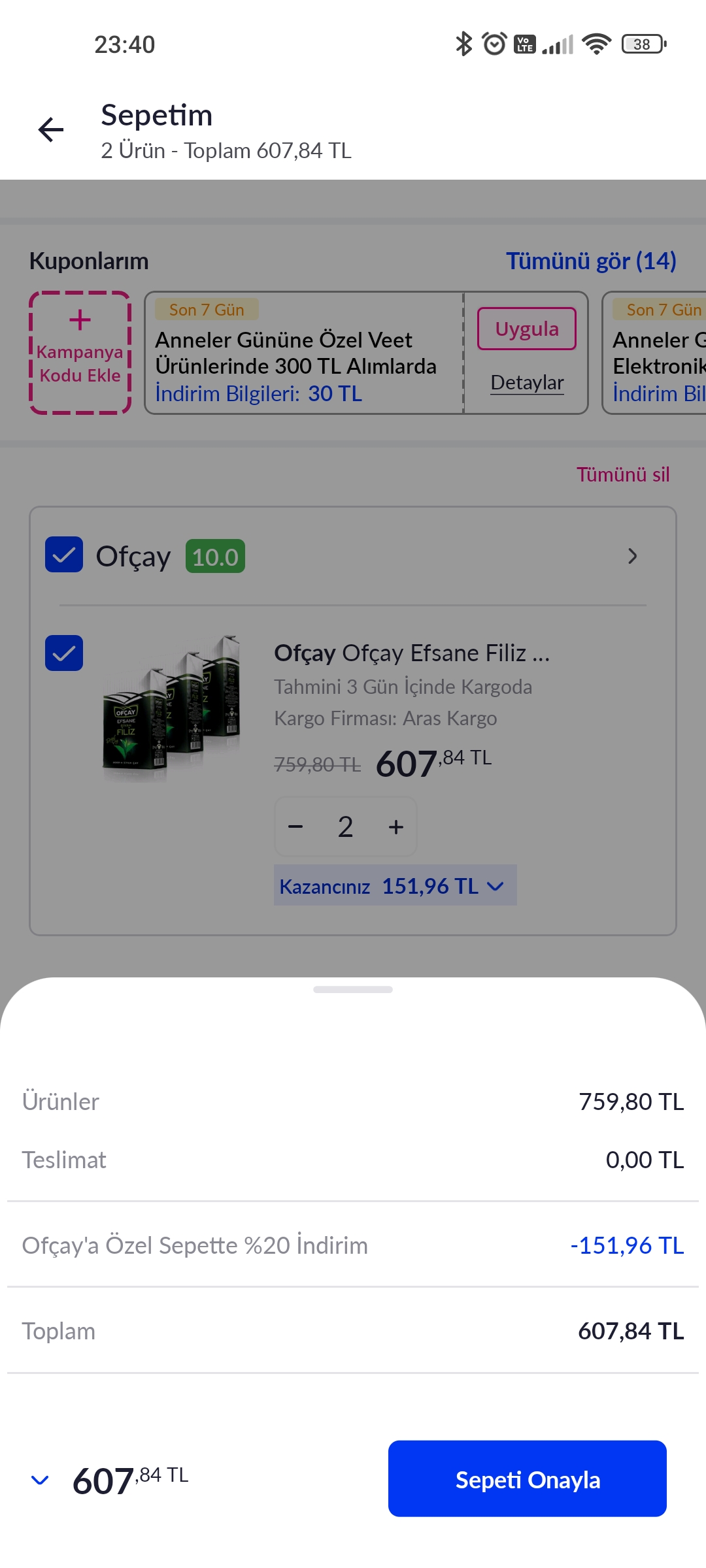Increase product quantity with the plus button
The image size is (706, 1568).
[395, 827]
